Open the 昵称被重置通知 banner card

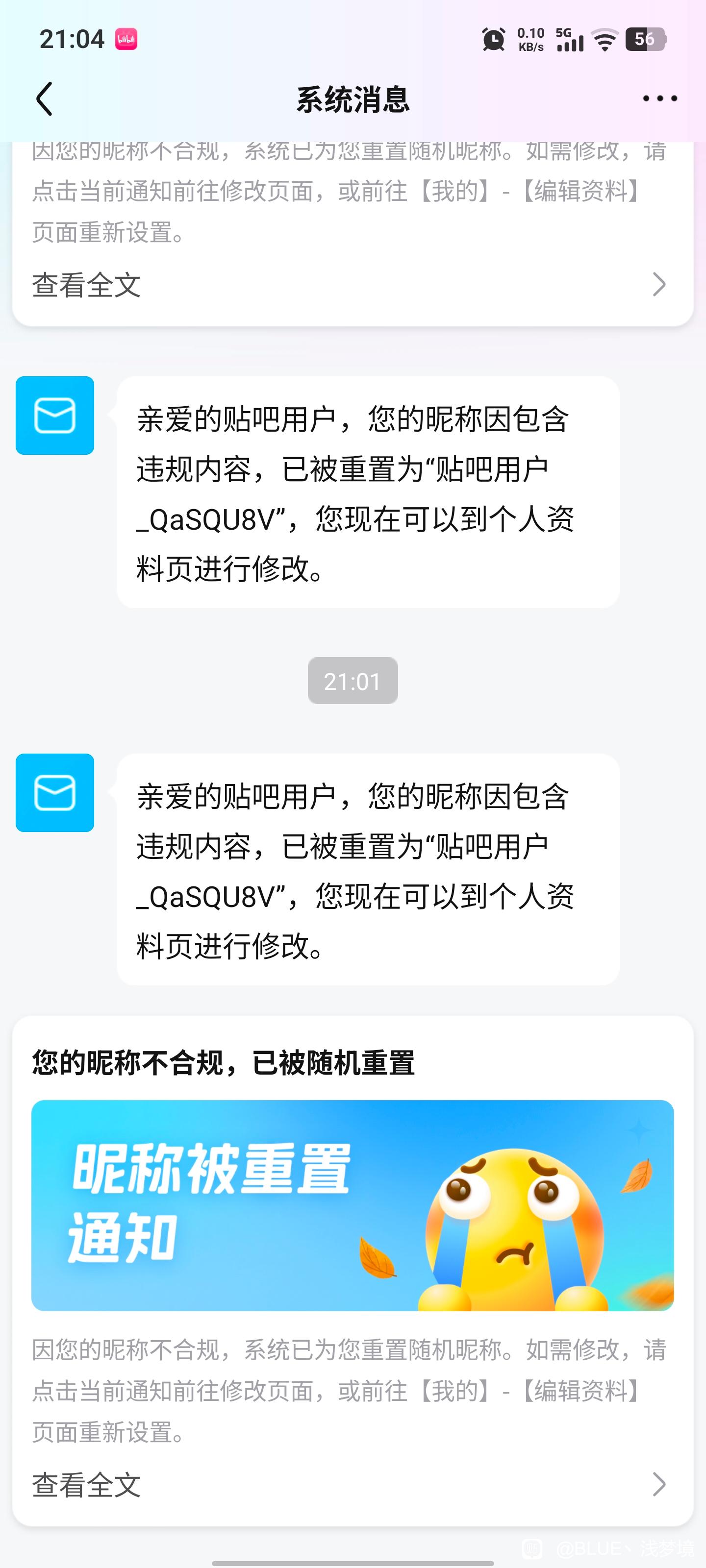[352, 1205]
